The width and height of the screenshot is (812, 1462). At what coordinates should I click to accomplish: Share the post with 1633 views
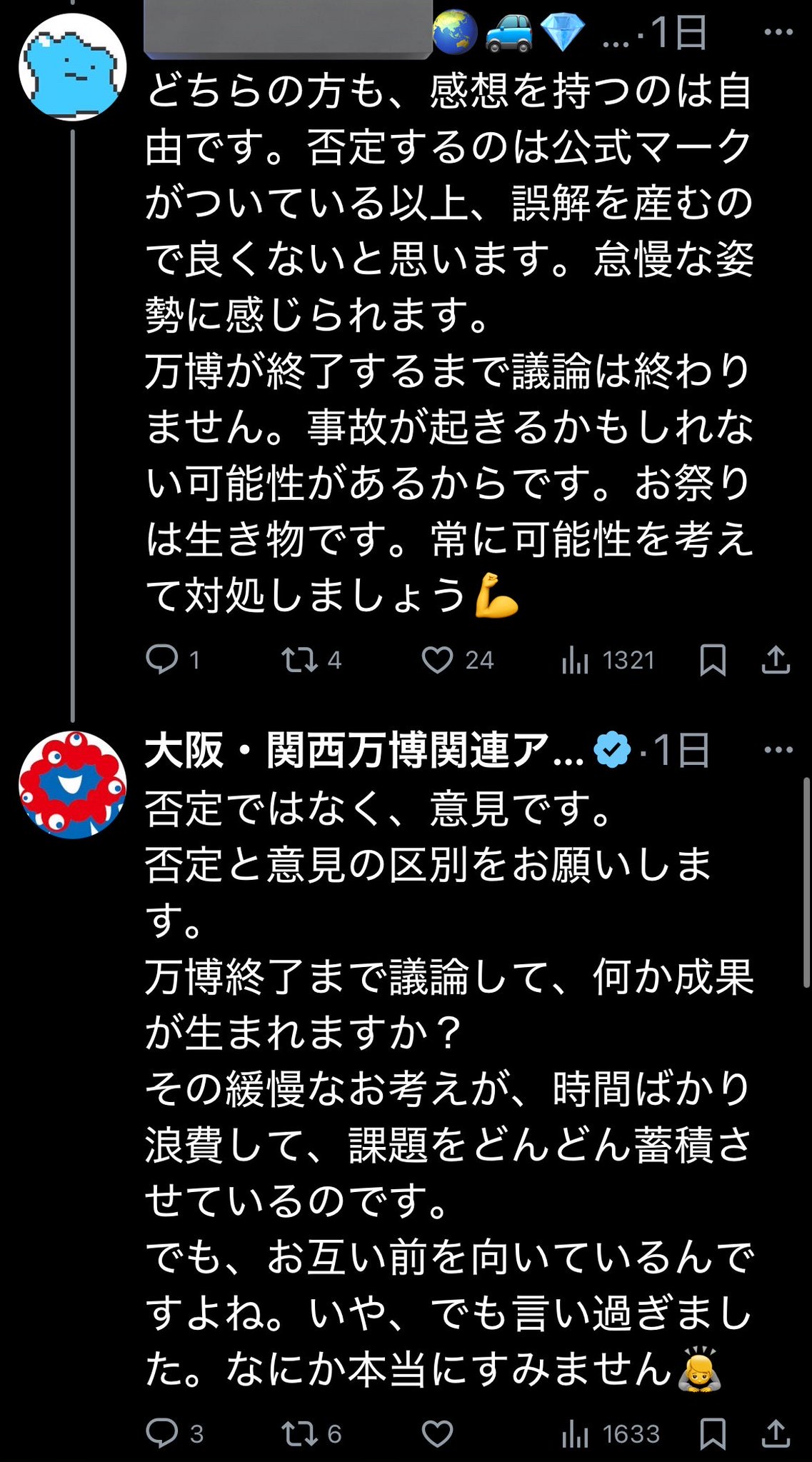(776, 1432)
